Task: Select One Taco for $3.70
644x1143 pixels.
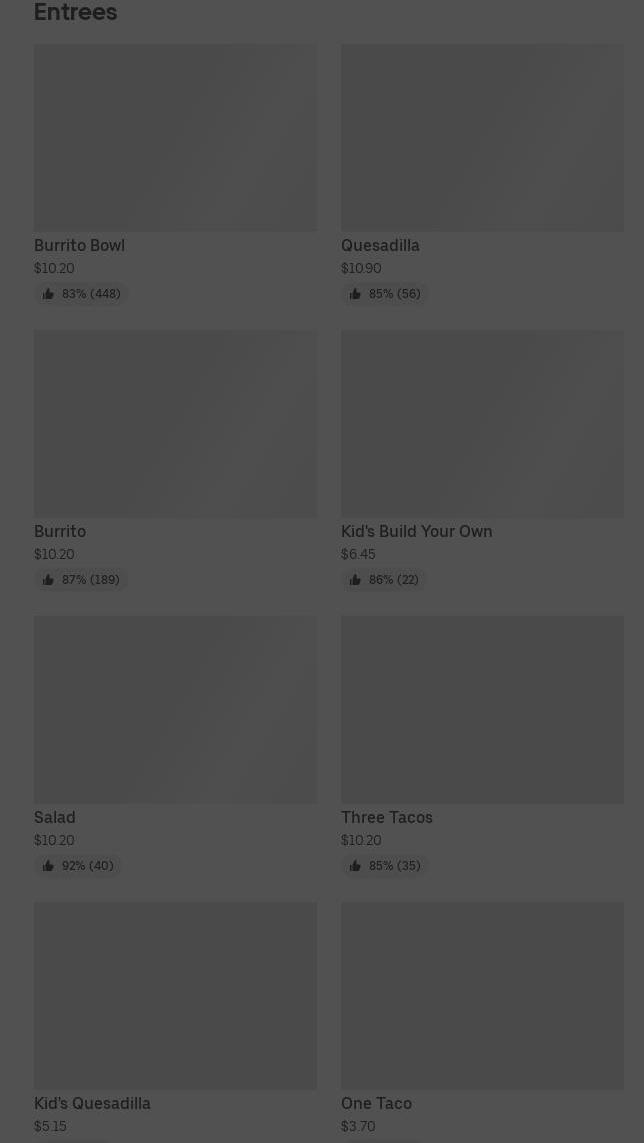Action: point(482,1021)
